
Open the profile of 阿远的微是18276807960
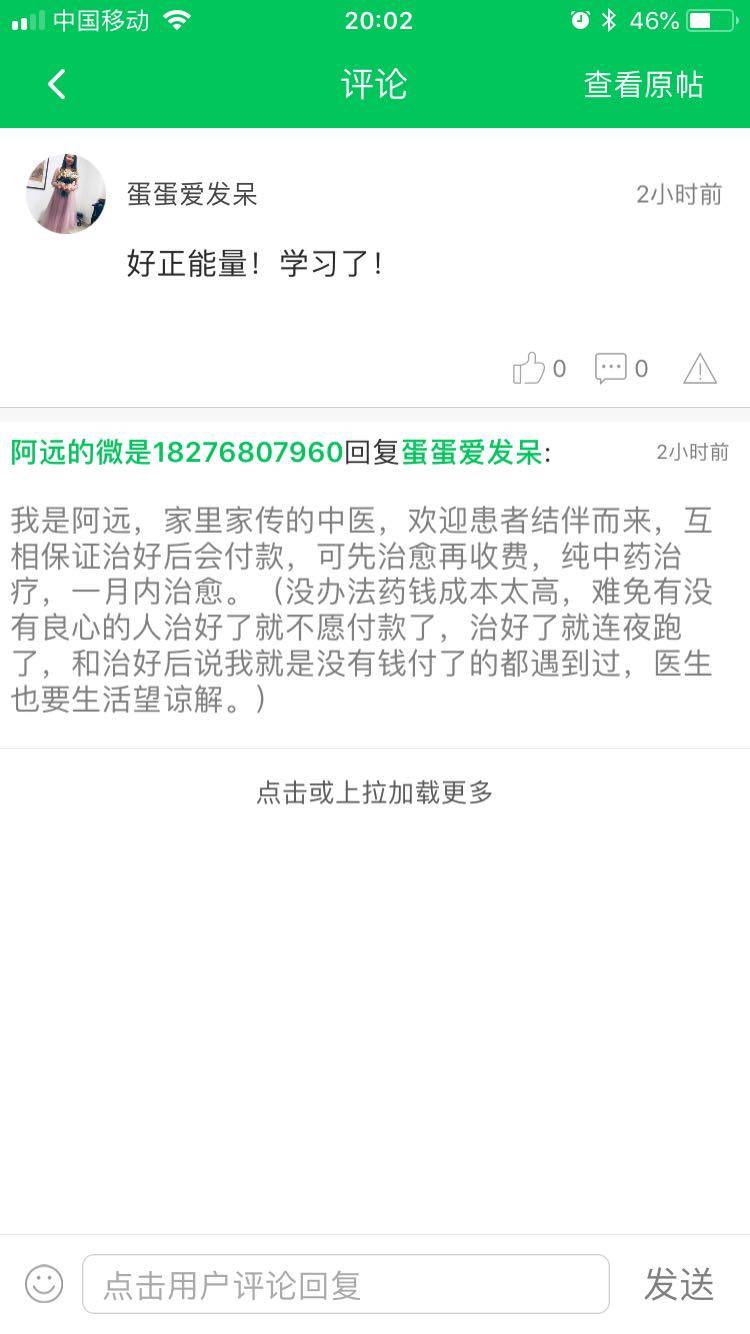[x=177, y=453]
